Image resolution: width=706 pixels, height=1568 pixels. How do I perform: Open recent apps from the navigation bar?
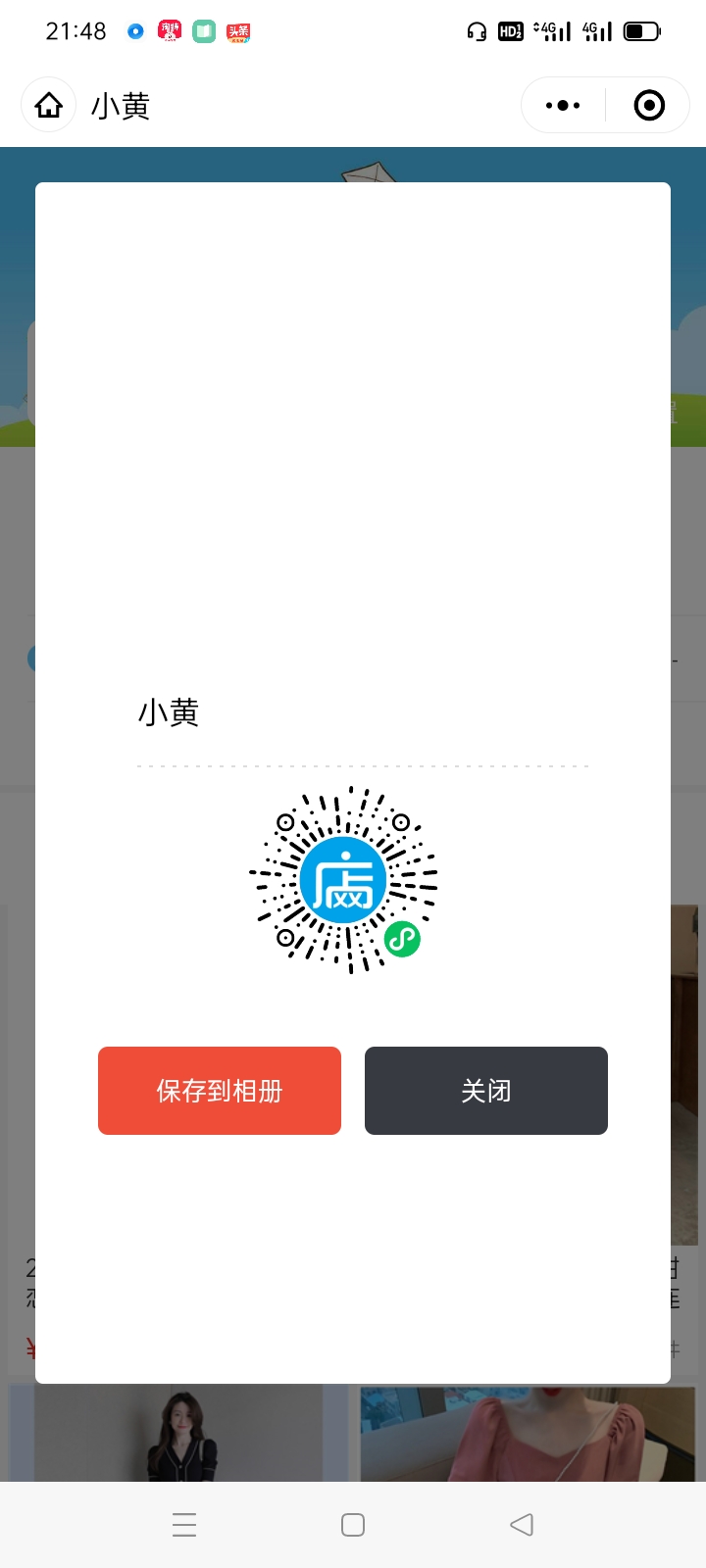point(184,1524)
